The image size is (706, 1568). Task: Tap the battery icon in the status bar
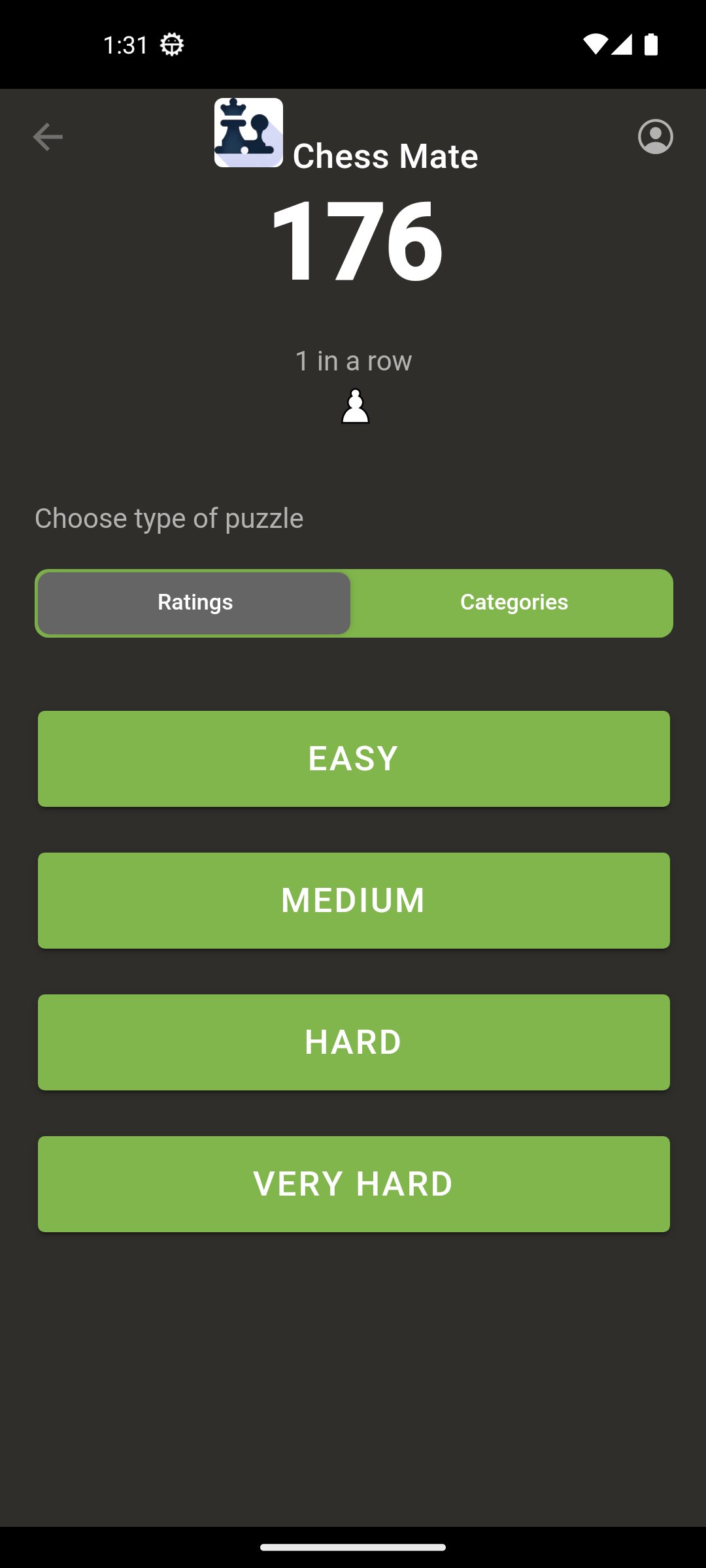pyautogui.click(x=650, y=44)
